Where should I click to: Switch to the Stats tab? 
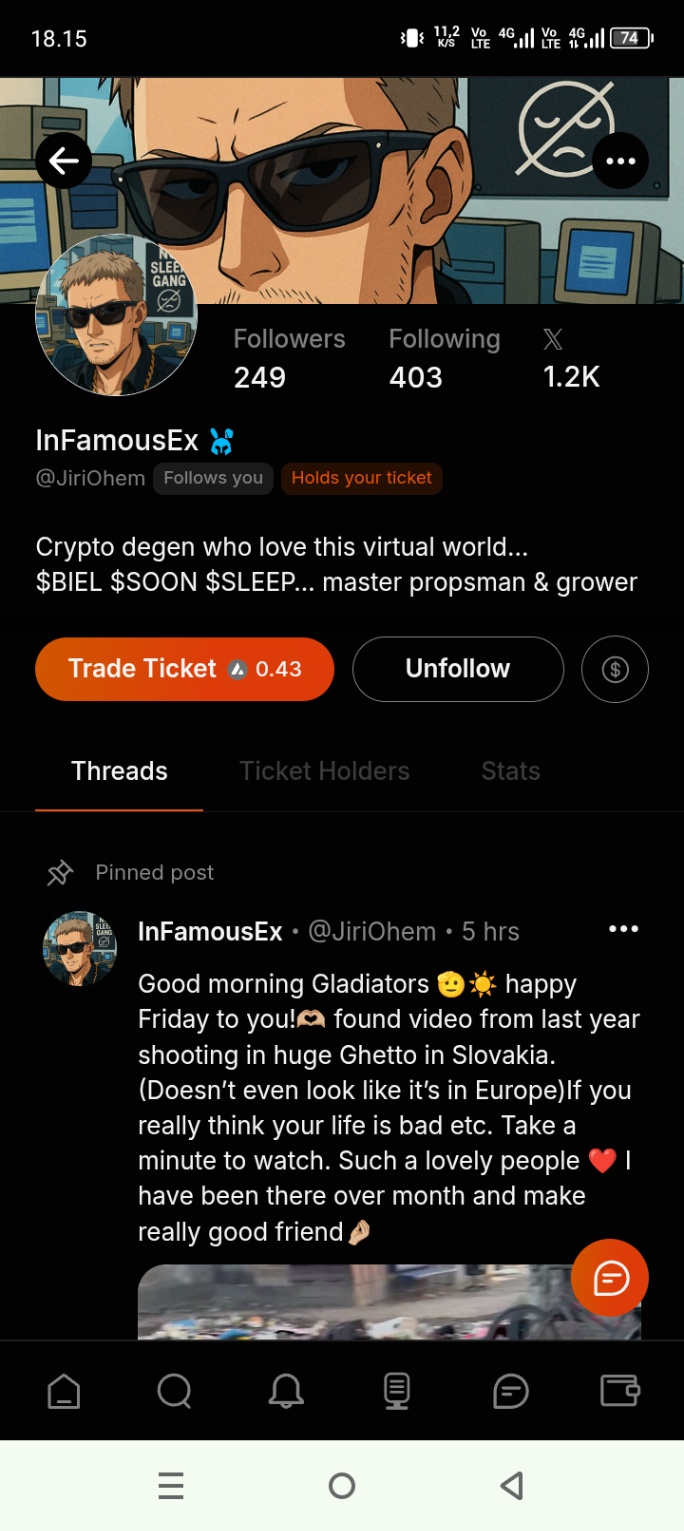click(x=510, y=771)
